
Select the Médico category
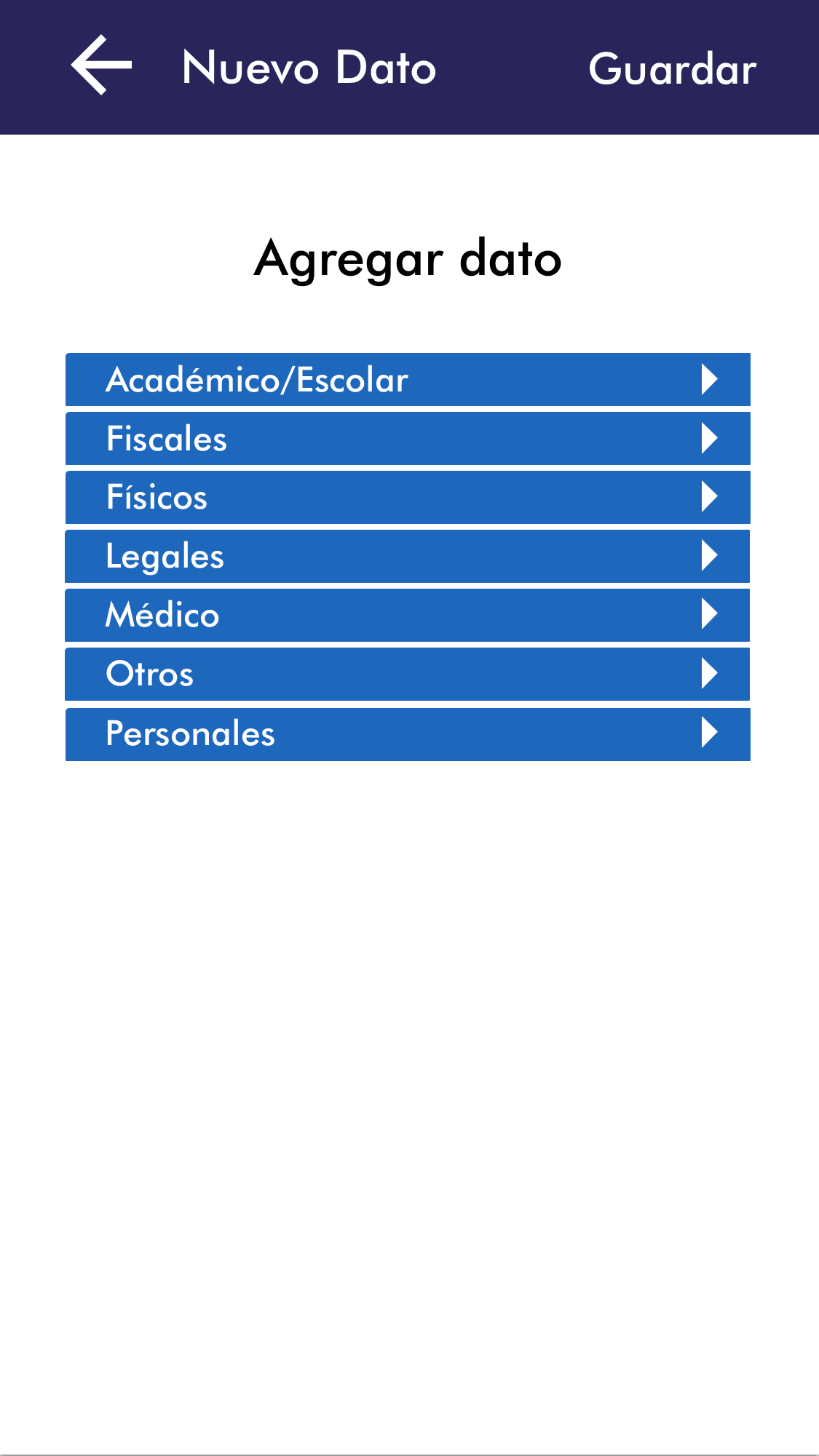(408, 615)
